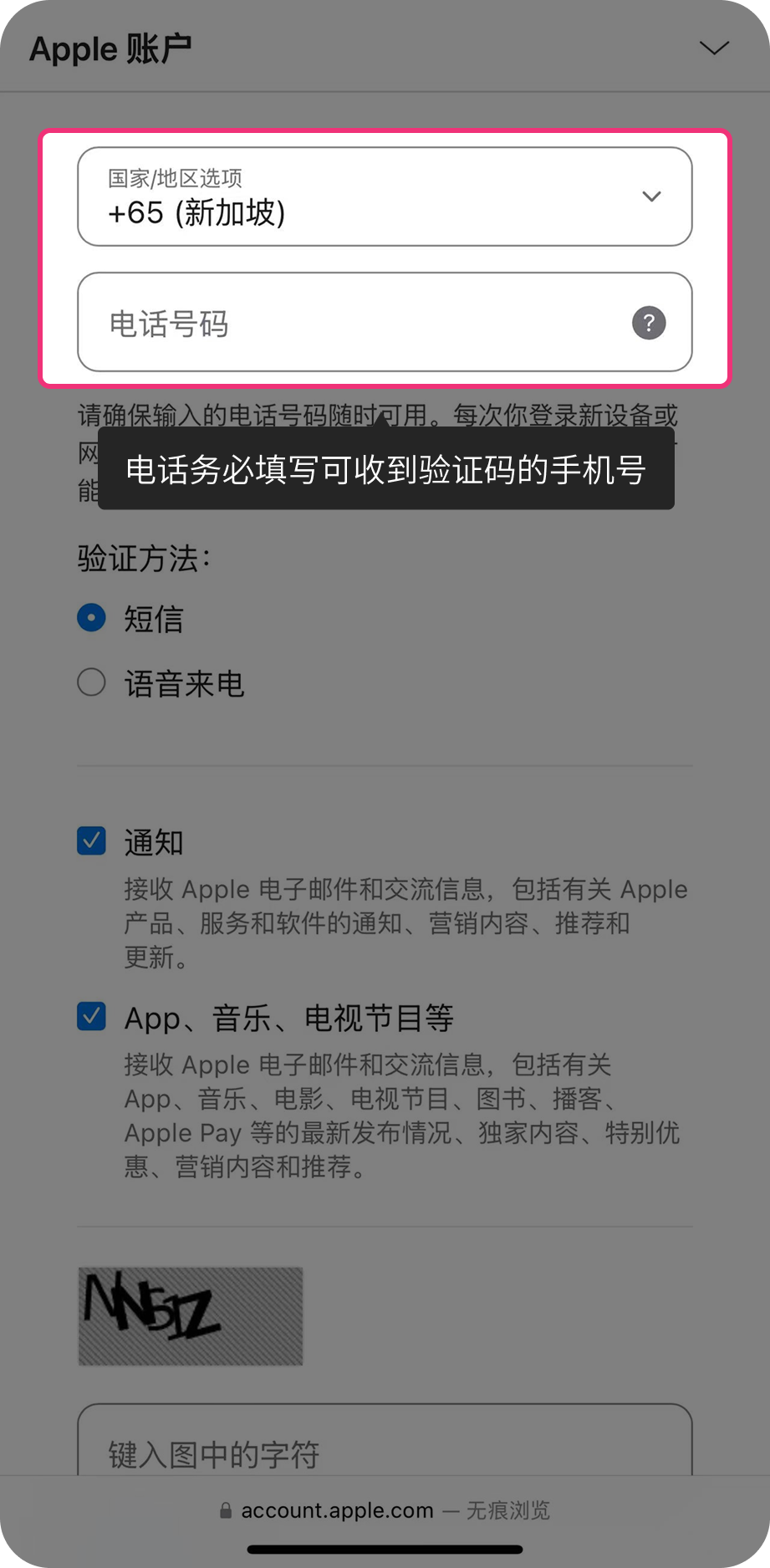Open the 国家/地区选项 dropdown
Viewport: 770px width, 1568px height.
pos(385,197)
